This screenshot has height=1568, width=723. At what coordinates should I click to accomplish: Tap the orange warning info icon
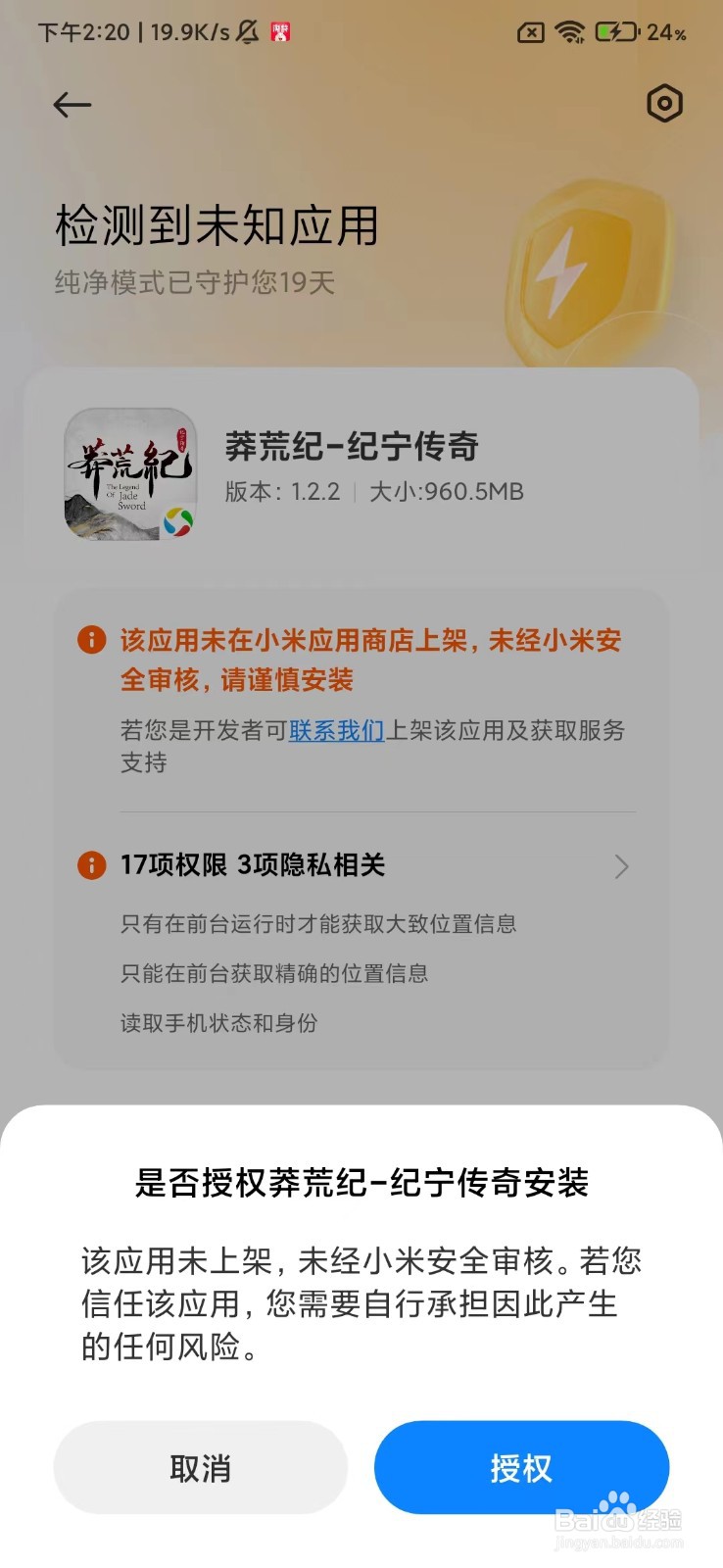point(91,639)
